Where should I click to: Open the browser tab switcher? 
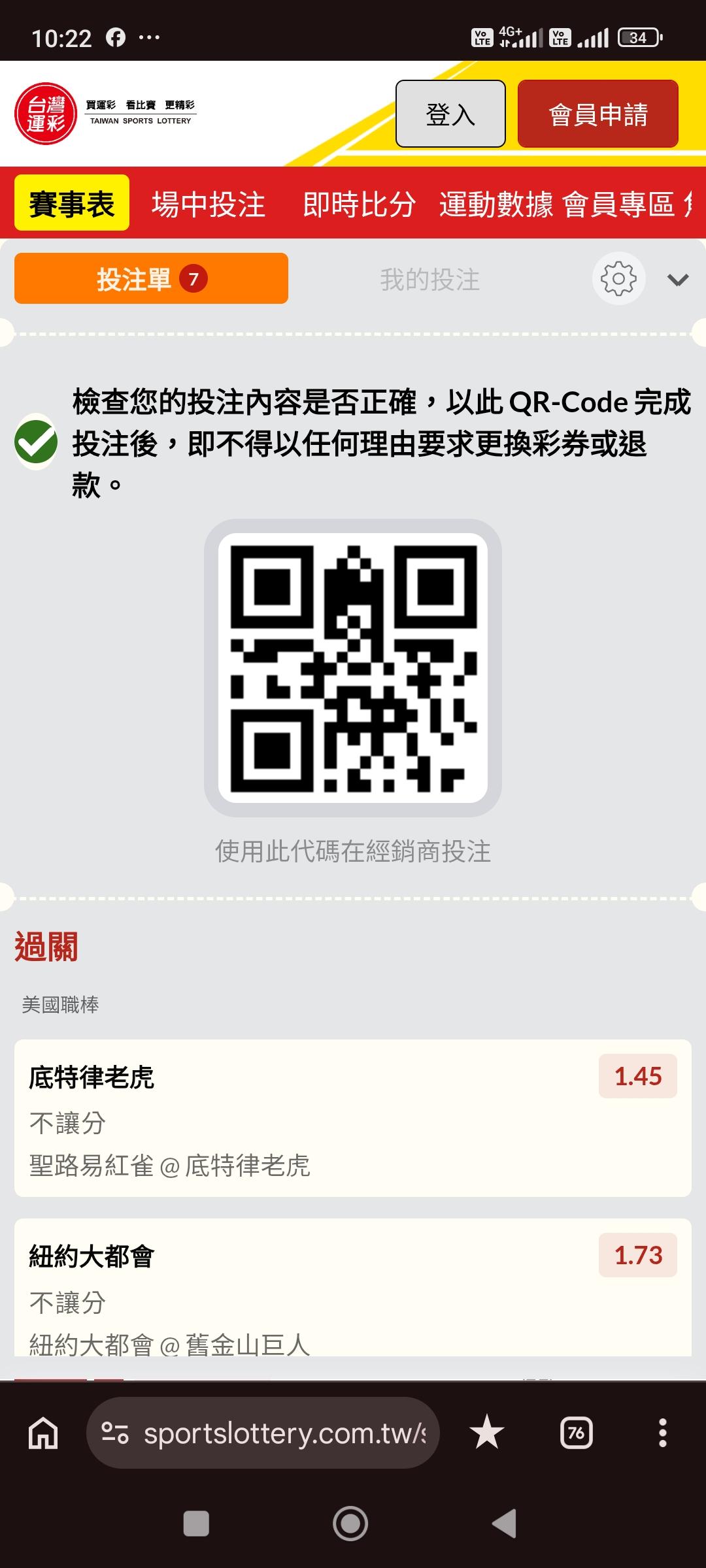[x=577, y=1433]
